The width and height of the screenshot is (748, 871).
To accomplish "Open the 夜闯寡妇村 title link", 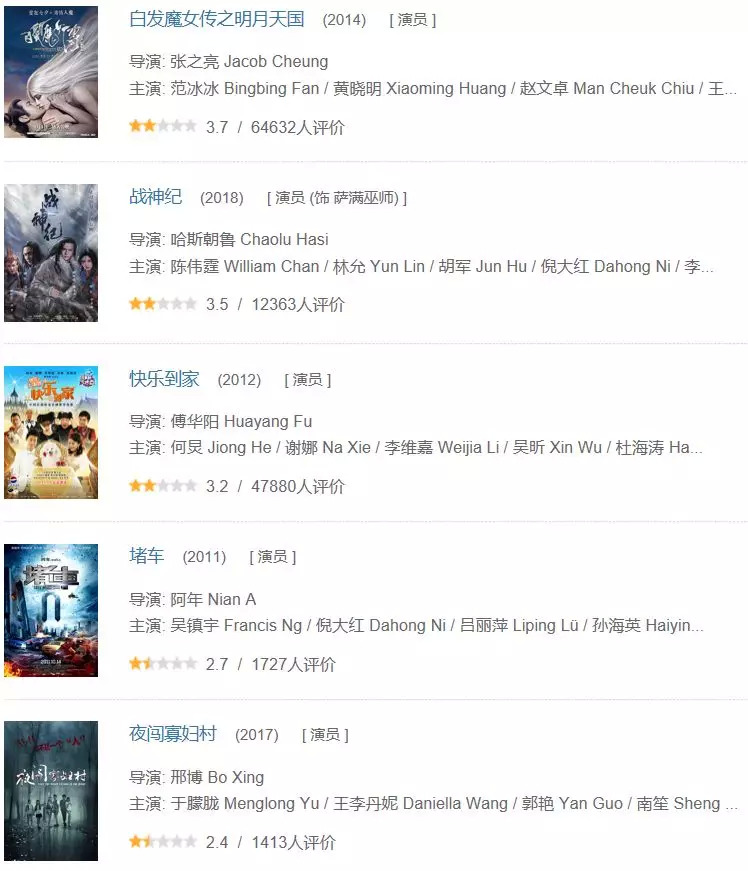I will point(173,734).
